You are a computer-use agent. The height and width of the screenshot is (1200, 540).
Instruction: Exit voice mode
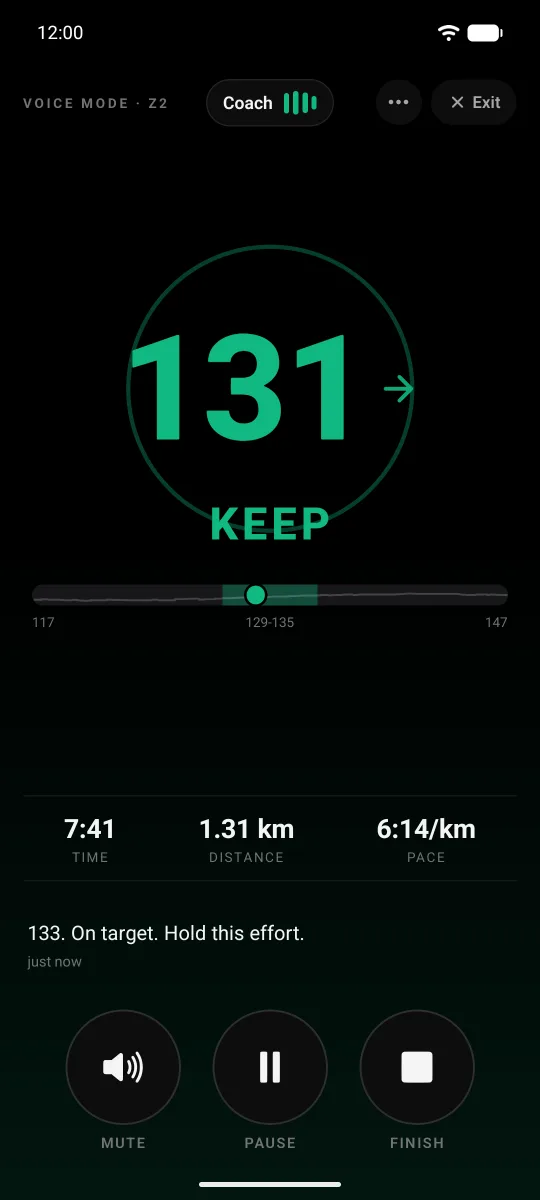[474, 102]
